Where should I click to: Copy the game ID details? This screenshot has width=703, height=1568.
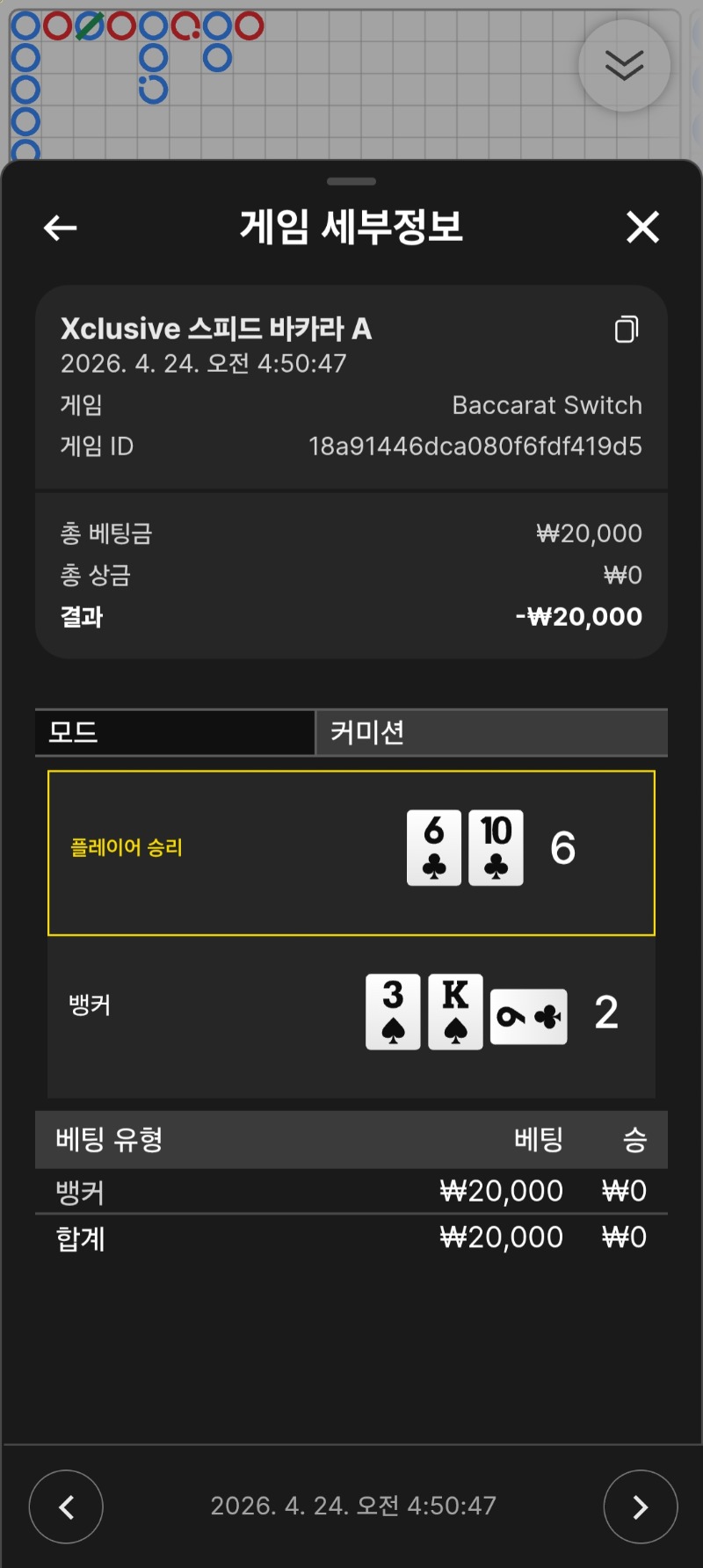627,330
